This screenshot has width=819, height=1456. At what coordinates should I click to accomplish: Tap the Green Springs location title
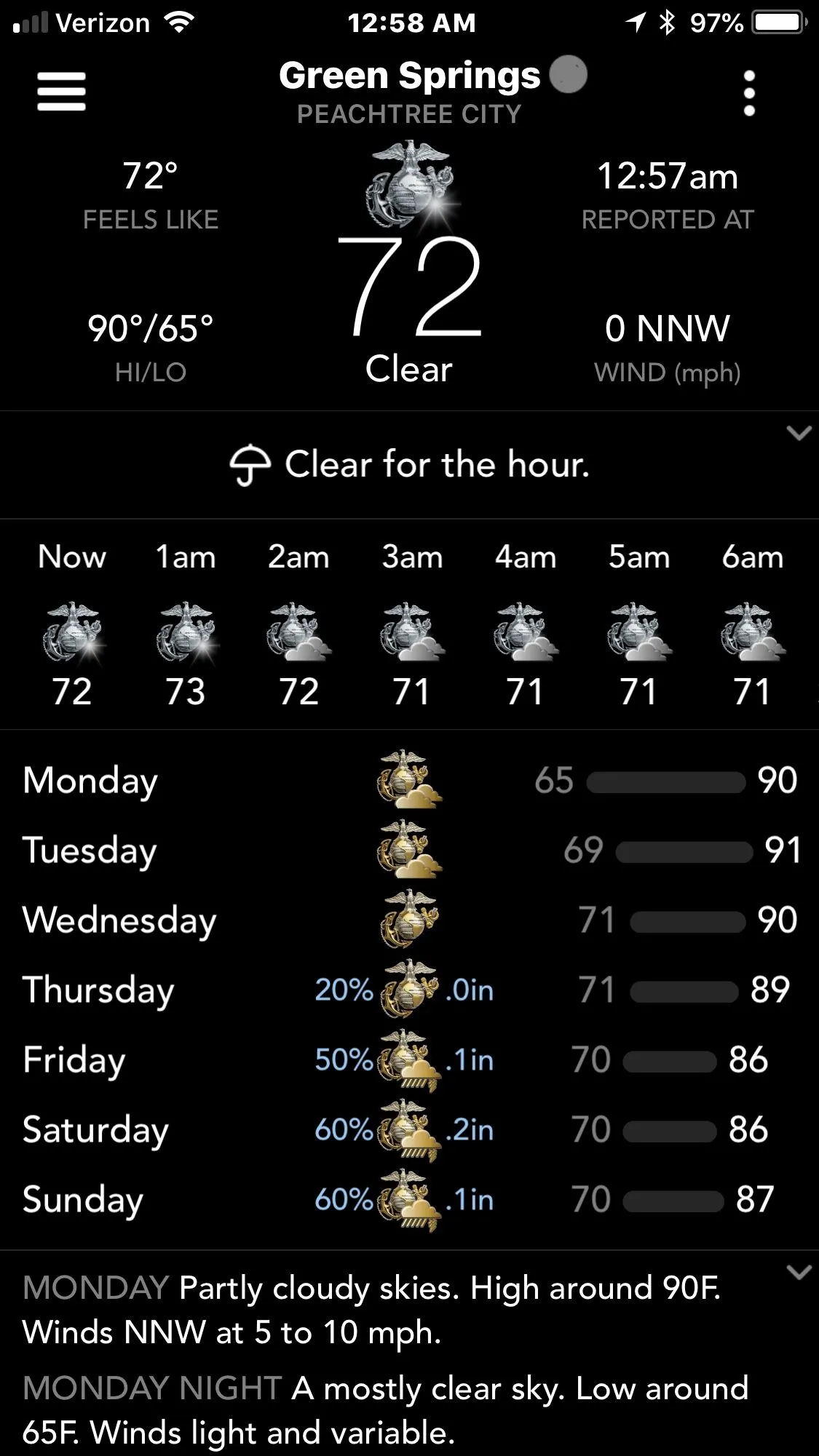409,76
